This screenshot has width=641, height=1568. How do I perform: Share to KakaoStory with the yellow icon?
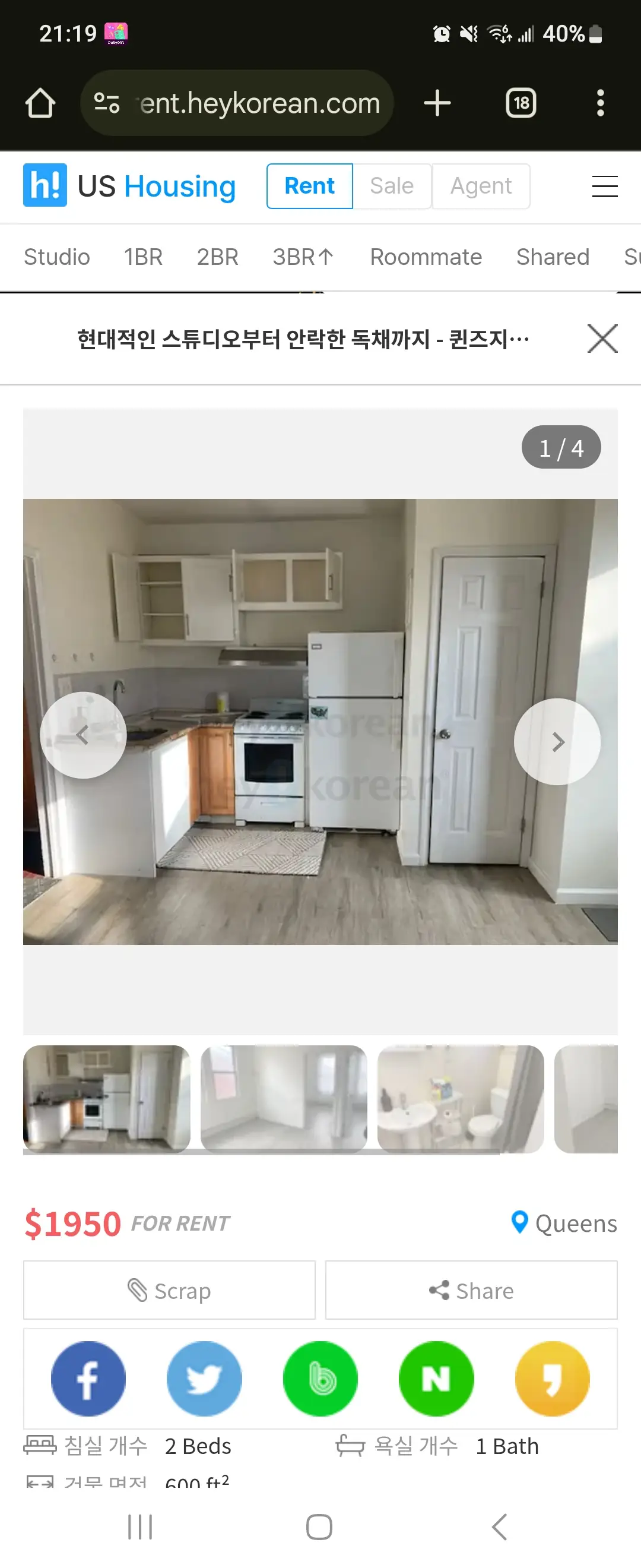(x=551, y=1379)
